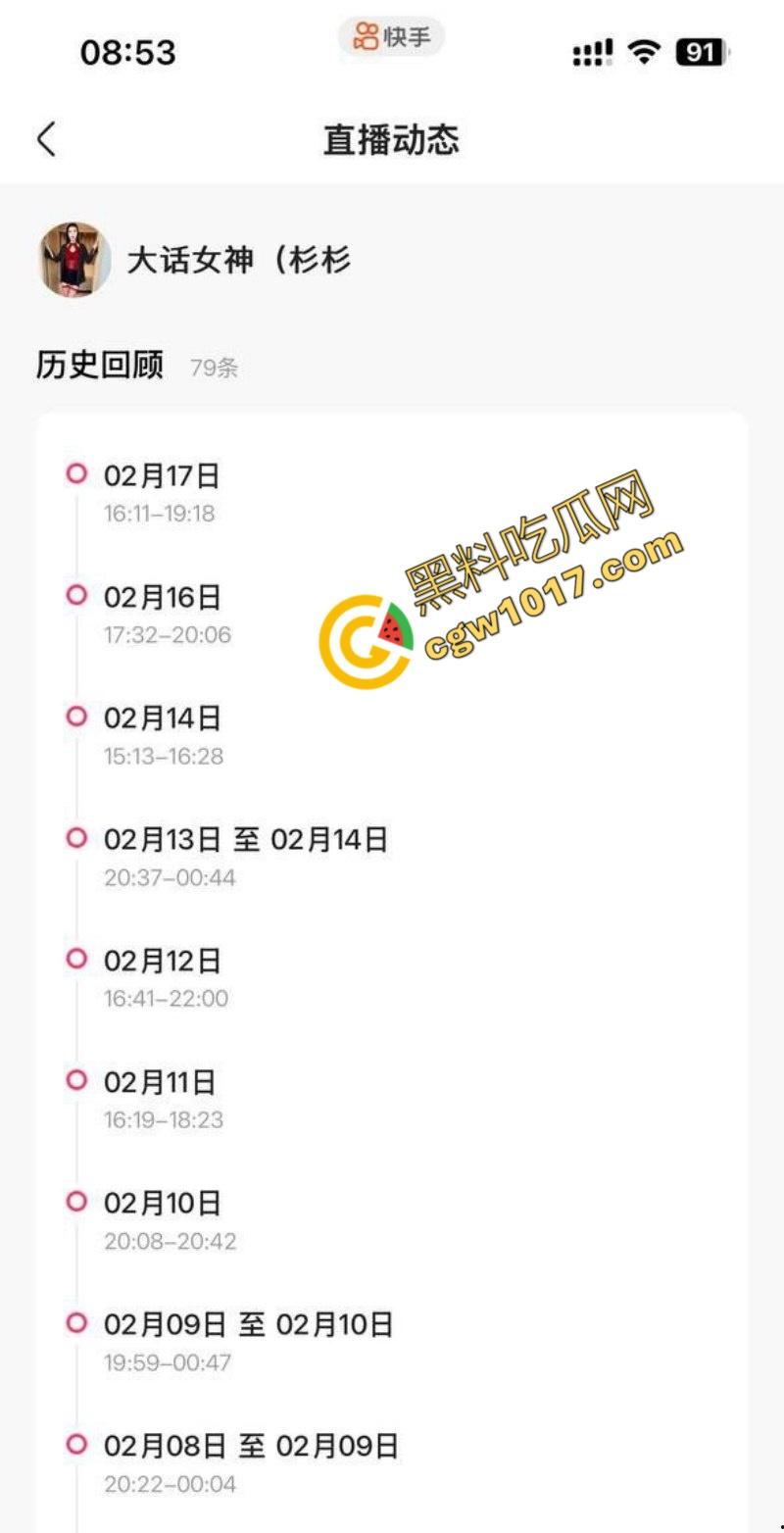Tap the timeline dot beside 02月12日

pyautogui.click(x=75, y=958)
